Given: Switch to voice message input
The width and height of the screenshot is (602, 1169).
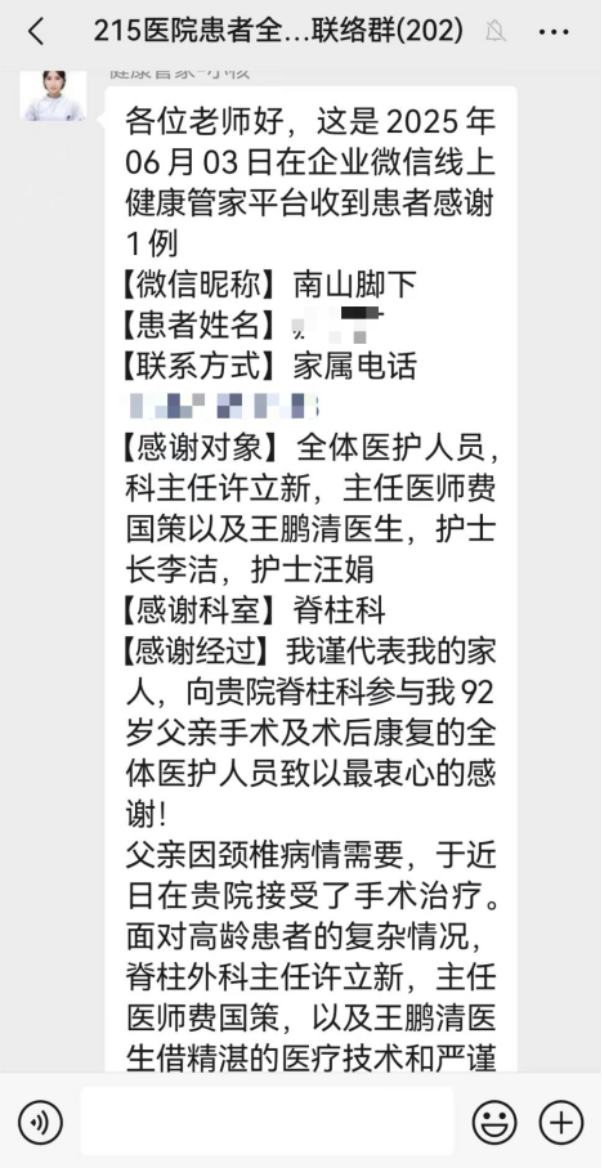Looking at the screenshot, I should pos(40,1122).
